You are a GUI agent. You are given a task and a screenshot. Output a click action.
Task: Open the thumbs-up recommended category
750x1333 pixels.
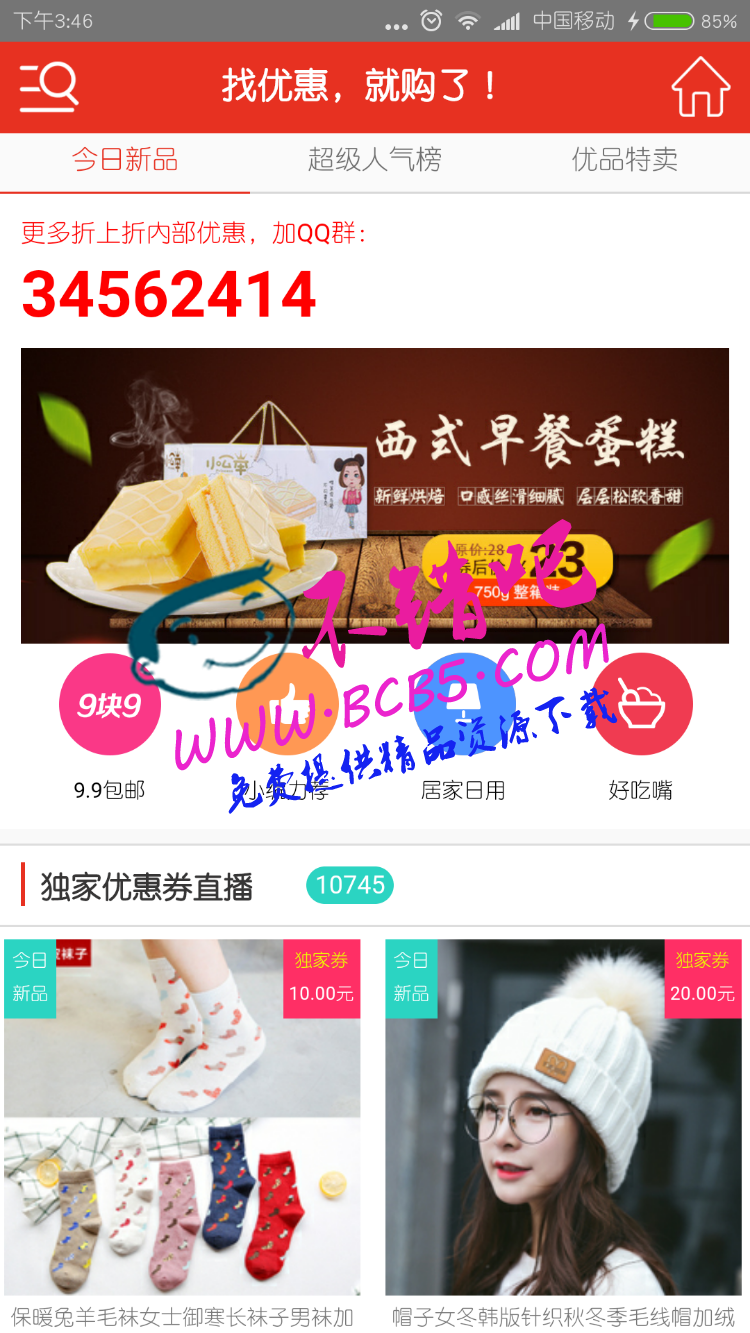tap(287, 705)
